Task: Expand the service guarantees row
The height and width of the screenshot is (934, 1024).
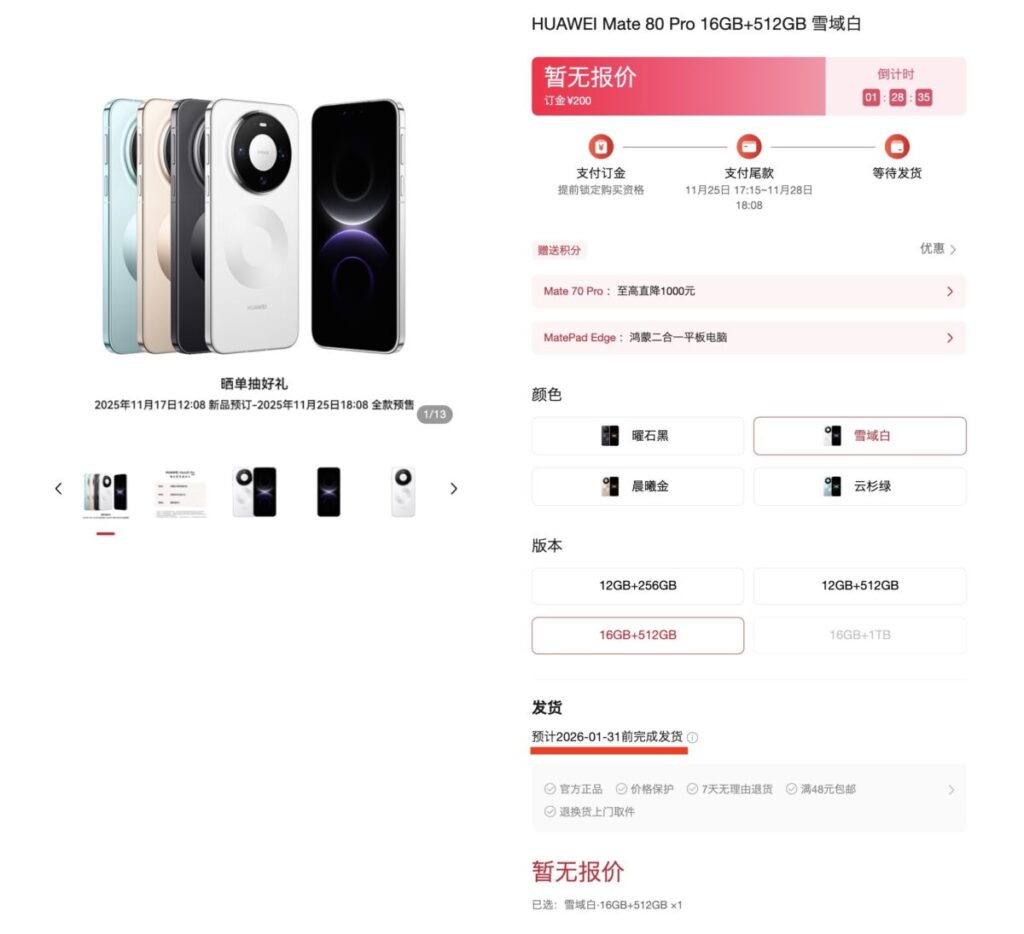Action: 950,790
